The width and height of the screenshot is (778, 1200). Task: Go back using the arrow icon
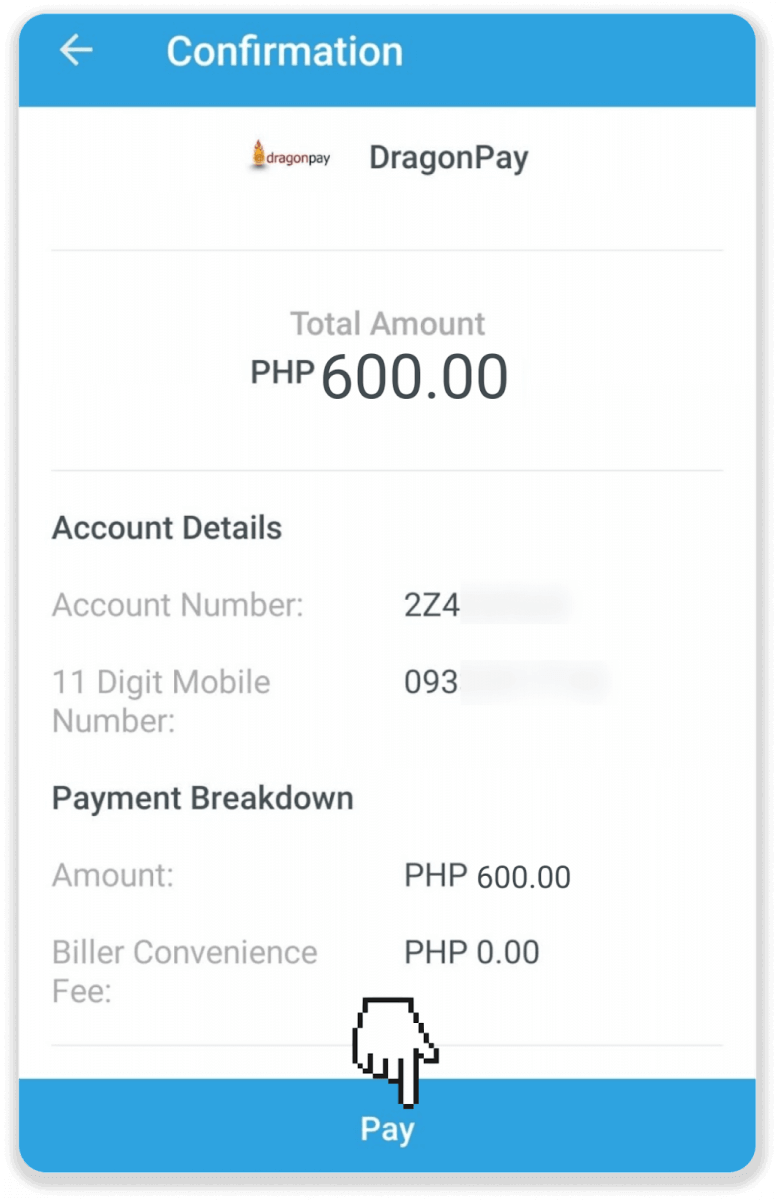[76, 51]
